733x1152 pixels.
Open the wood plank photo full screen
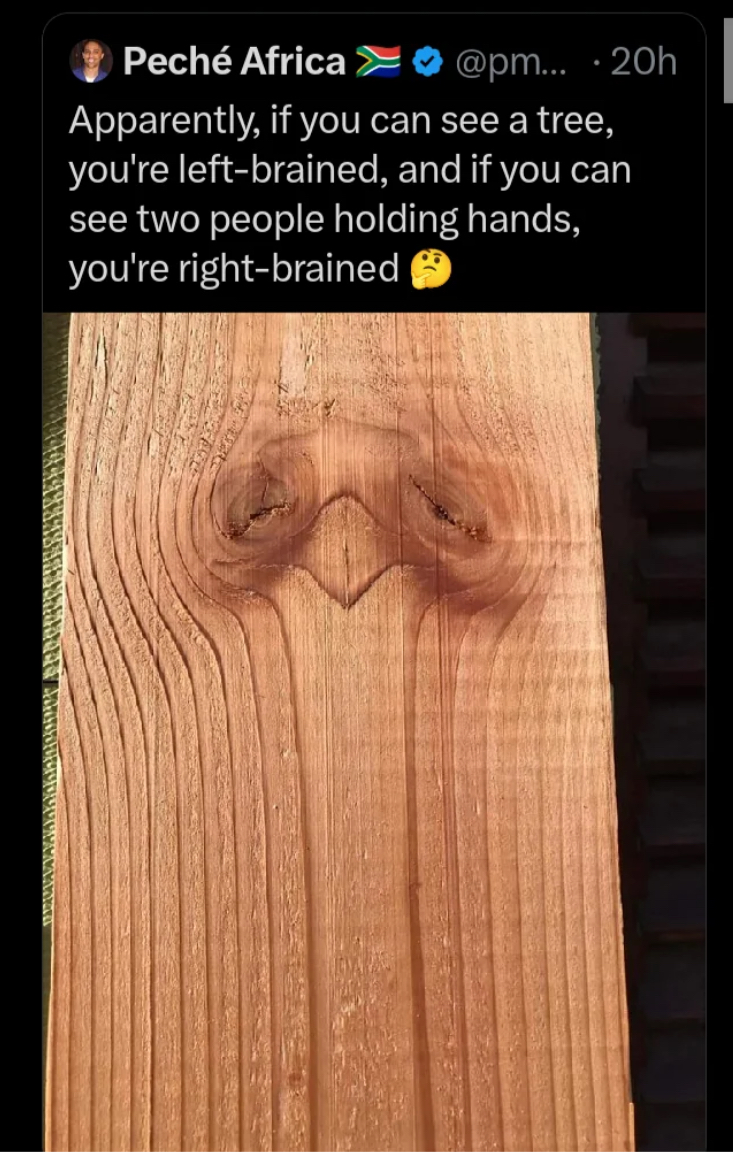[x=340, y=730]
